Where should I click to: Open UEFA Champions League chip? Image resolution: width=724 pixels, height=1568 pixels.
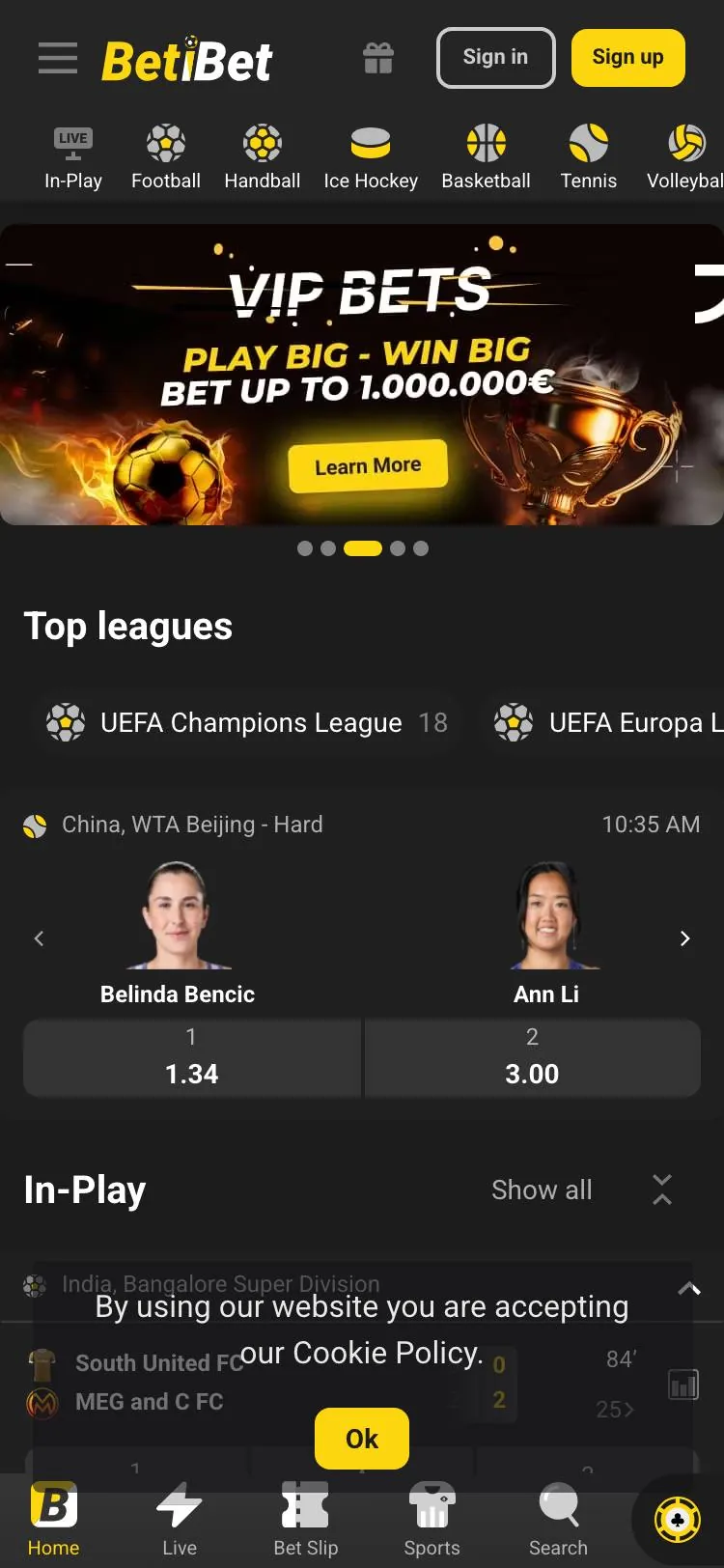point(247,722)
